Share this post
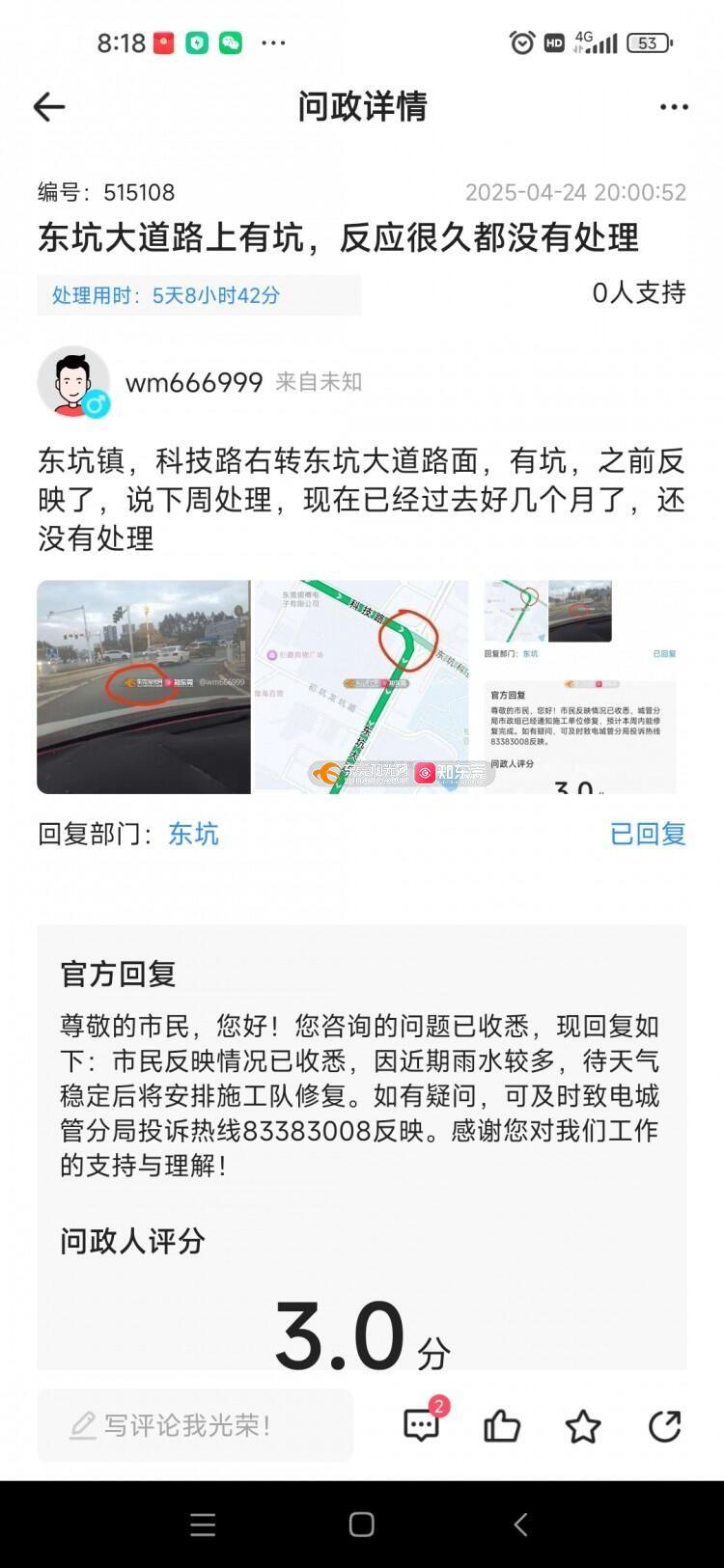Viewport: 724px width, 1568px height. point(664,1425)
